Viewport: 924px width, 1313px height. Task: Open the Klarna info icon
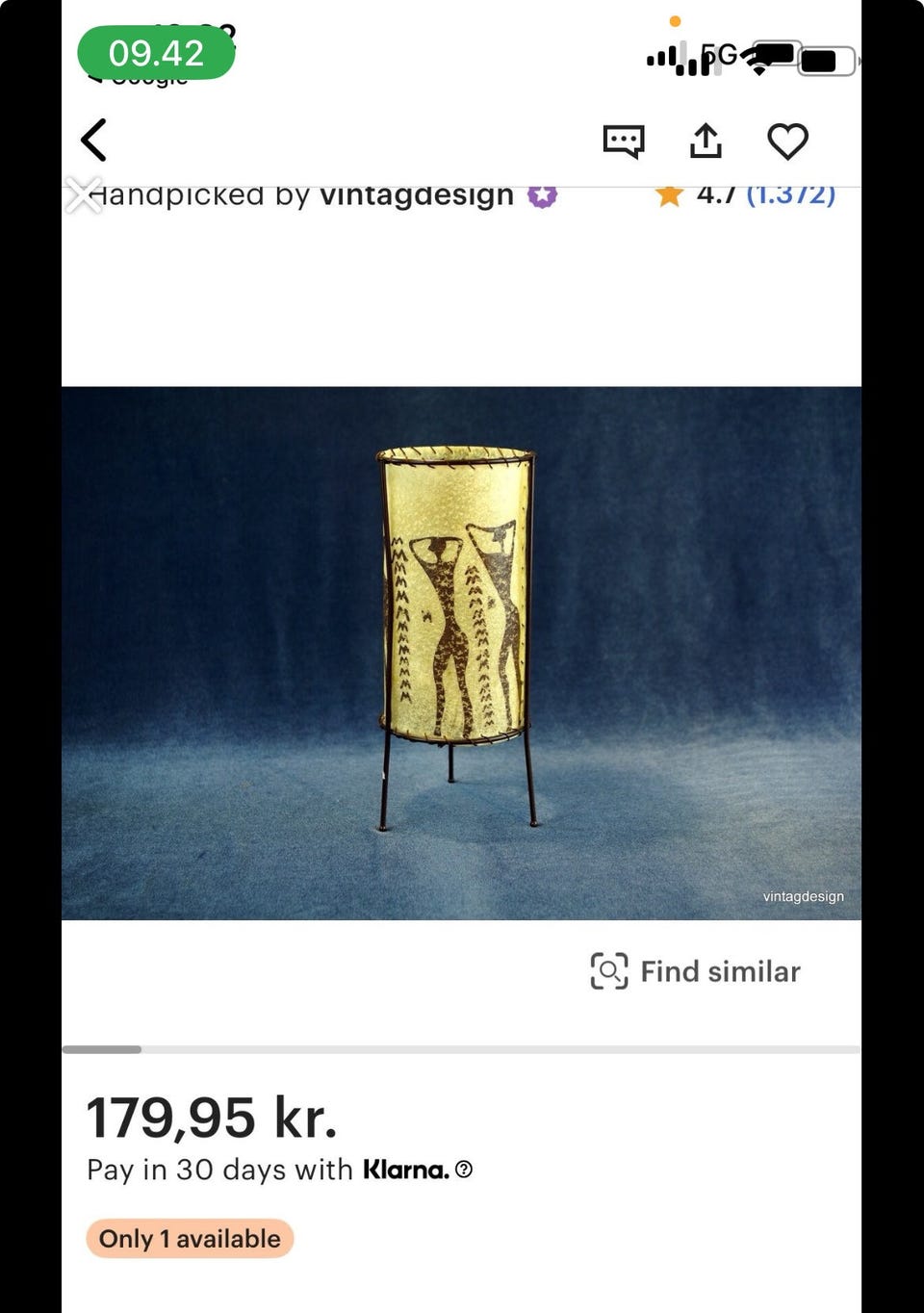[466, 1171]
